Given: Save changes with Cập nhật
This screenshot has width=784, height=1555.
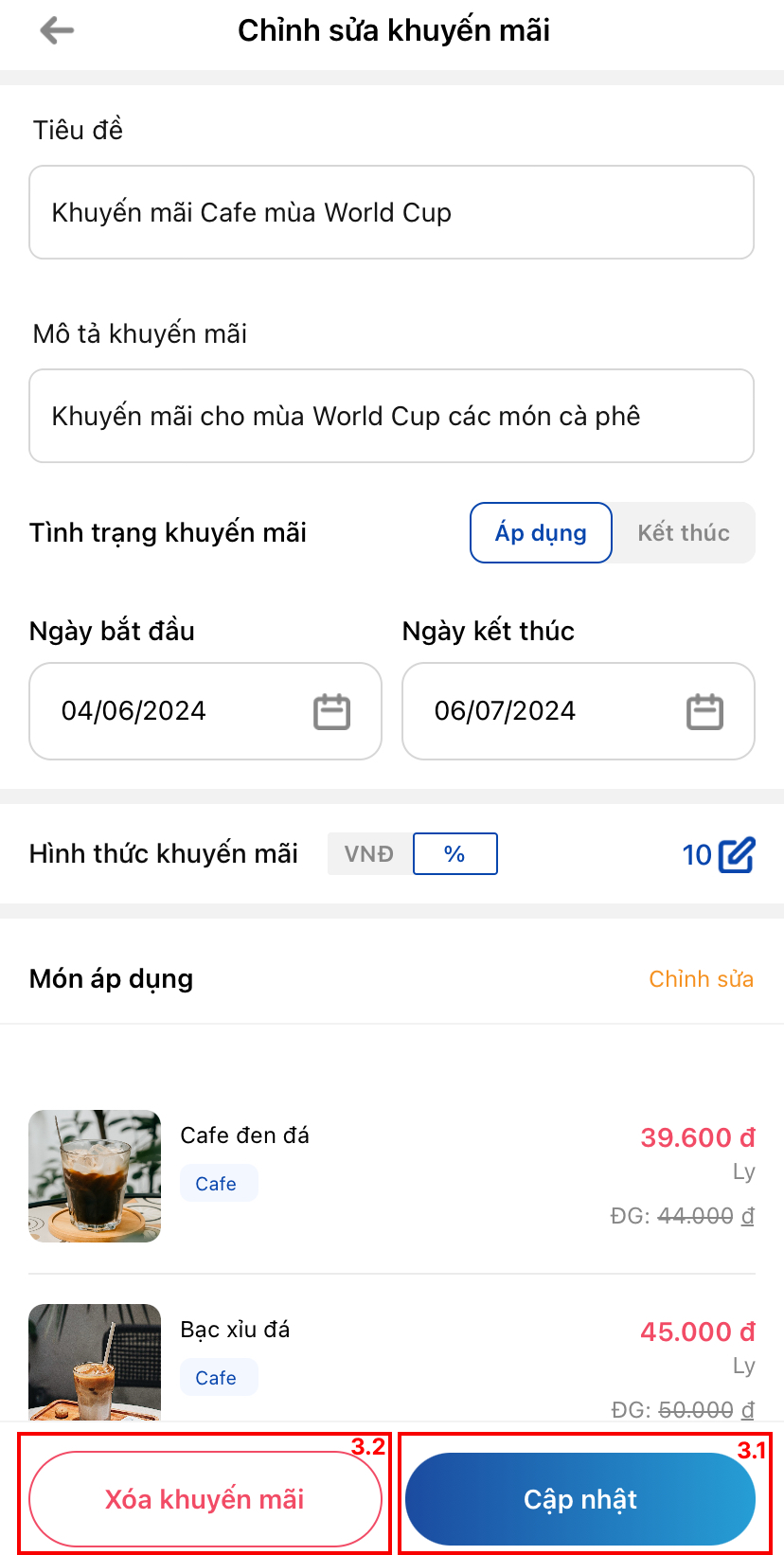Looking at the screenshot, I should click(580, 1499).
